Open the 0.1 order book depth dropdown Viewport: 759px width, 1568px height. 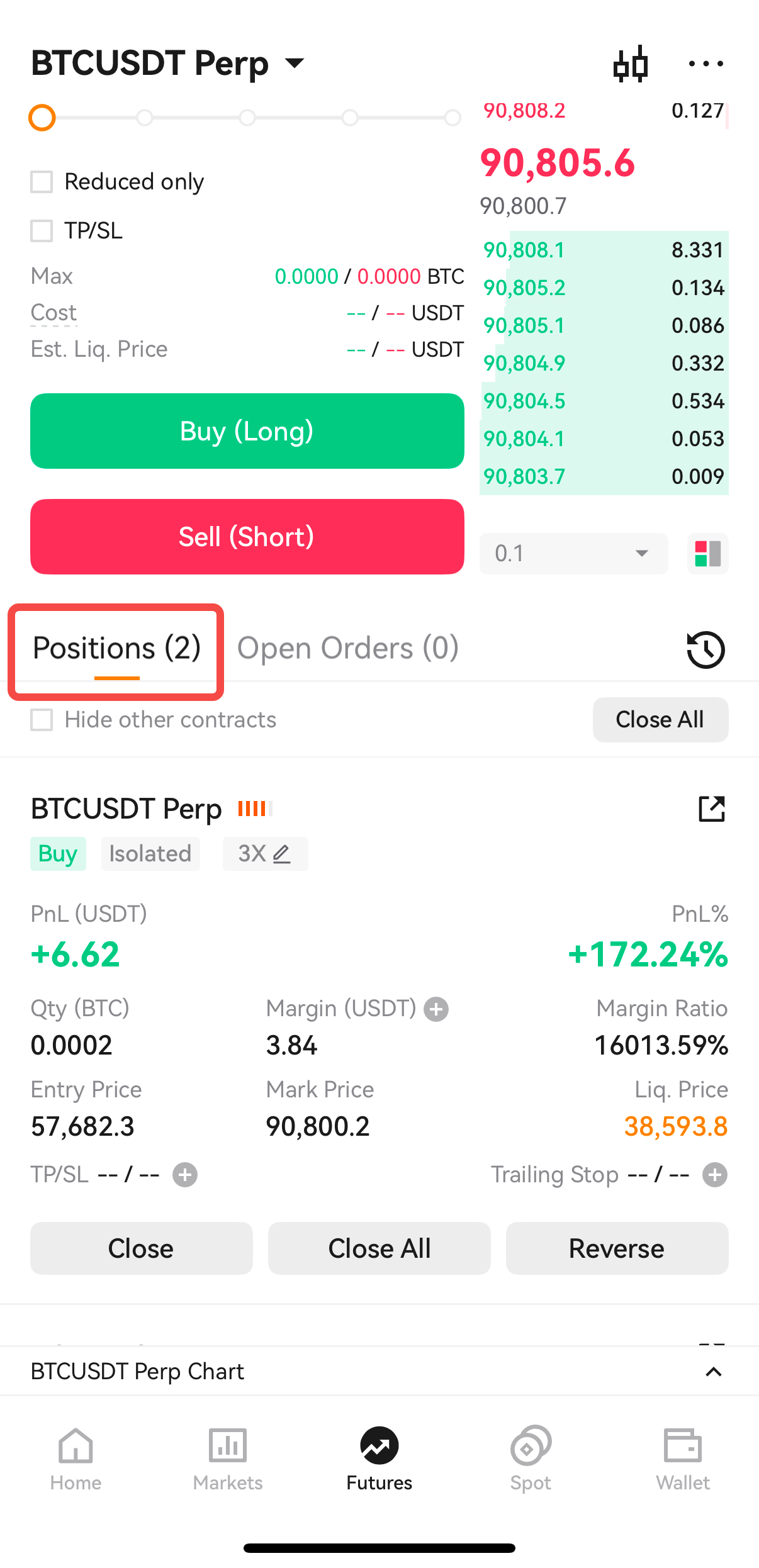[574, 554]
